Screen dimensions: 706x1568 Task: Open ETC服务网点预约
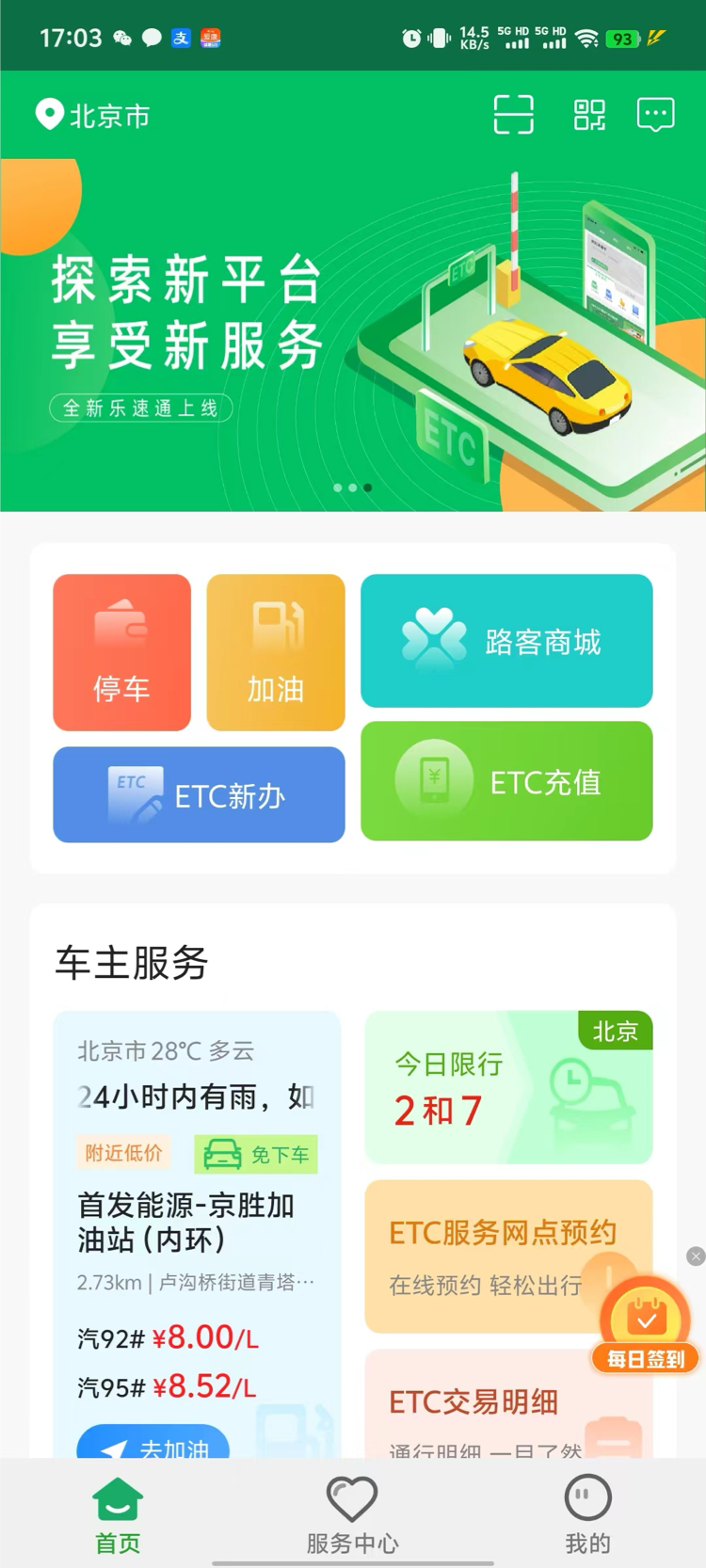489,1256
